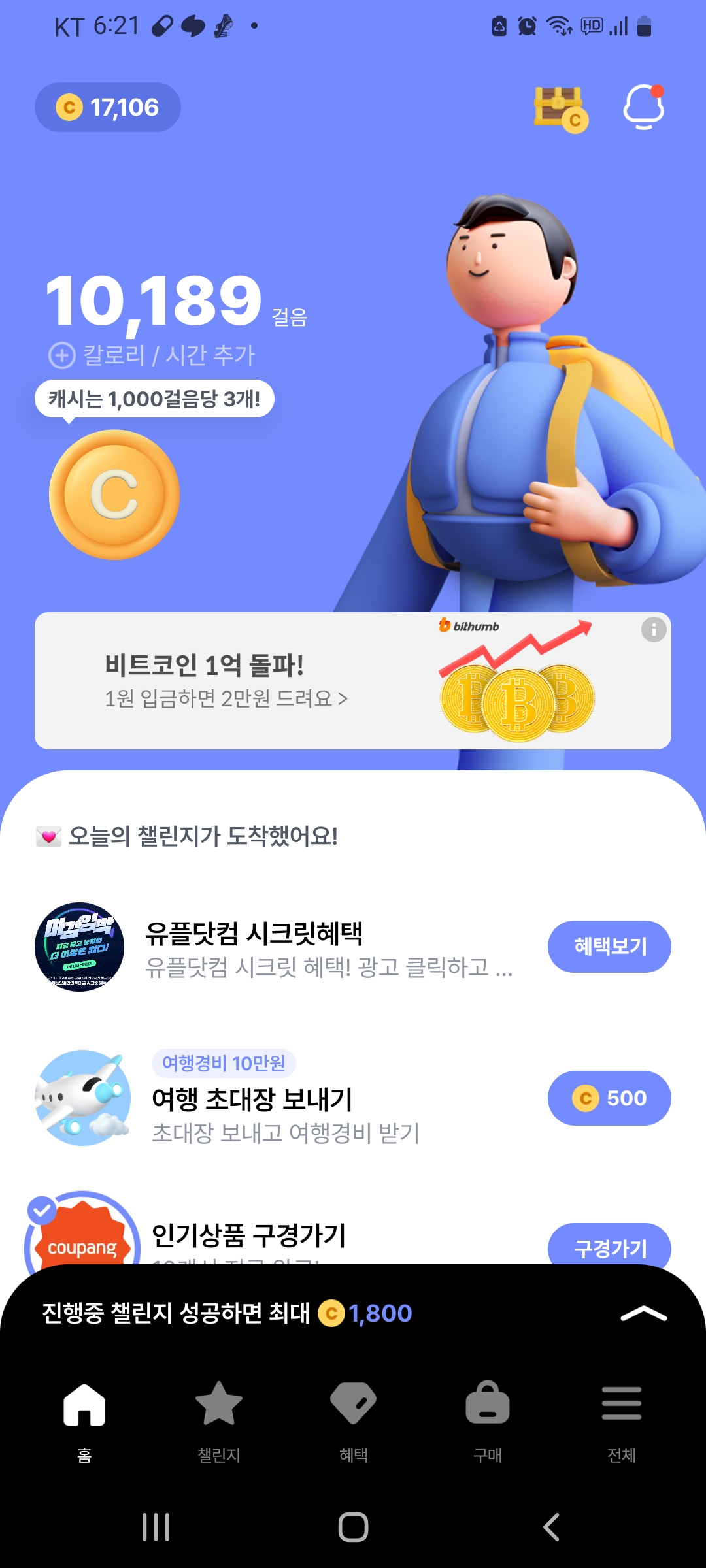
Task: Open the 17,106 cash balance chip
Action: click(108, 107)
